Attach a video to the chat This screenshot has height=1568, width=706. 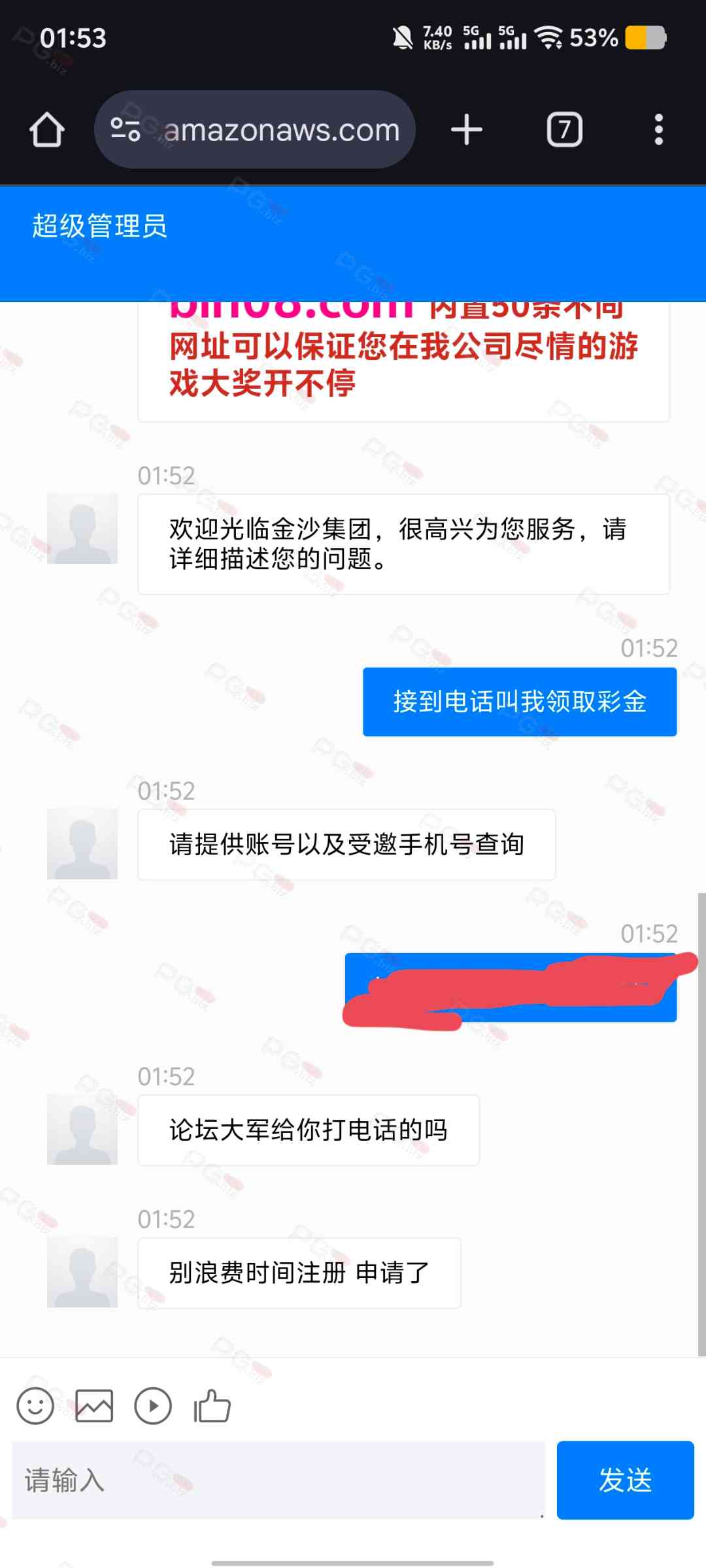point(153,1405)
